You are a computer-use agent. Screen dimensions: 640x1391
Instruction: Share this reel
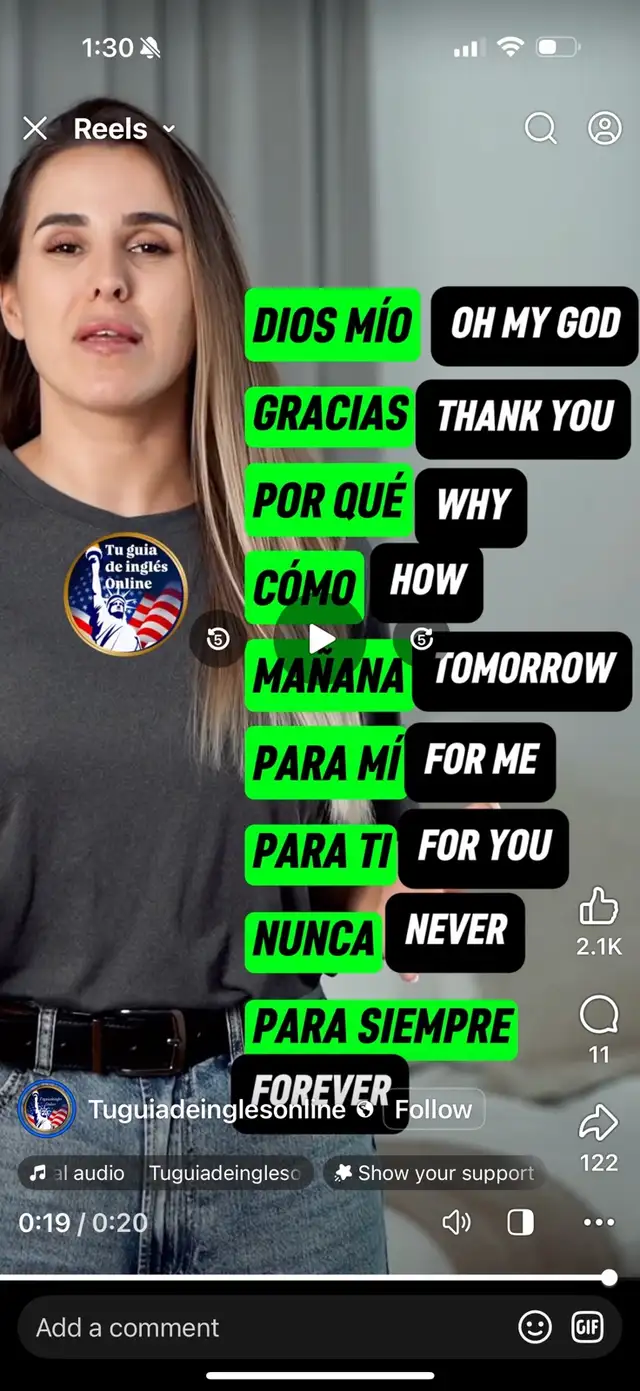(x=599, y=1123)
